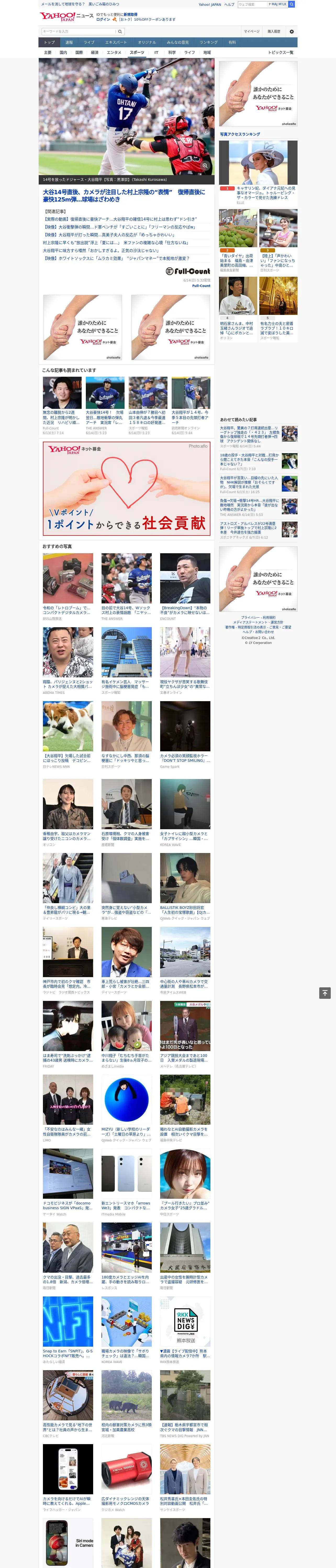Open the settings gear icon
This screenshot has width=336, height=1568.
[292, 32]
